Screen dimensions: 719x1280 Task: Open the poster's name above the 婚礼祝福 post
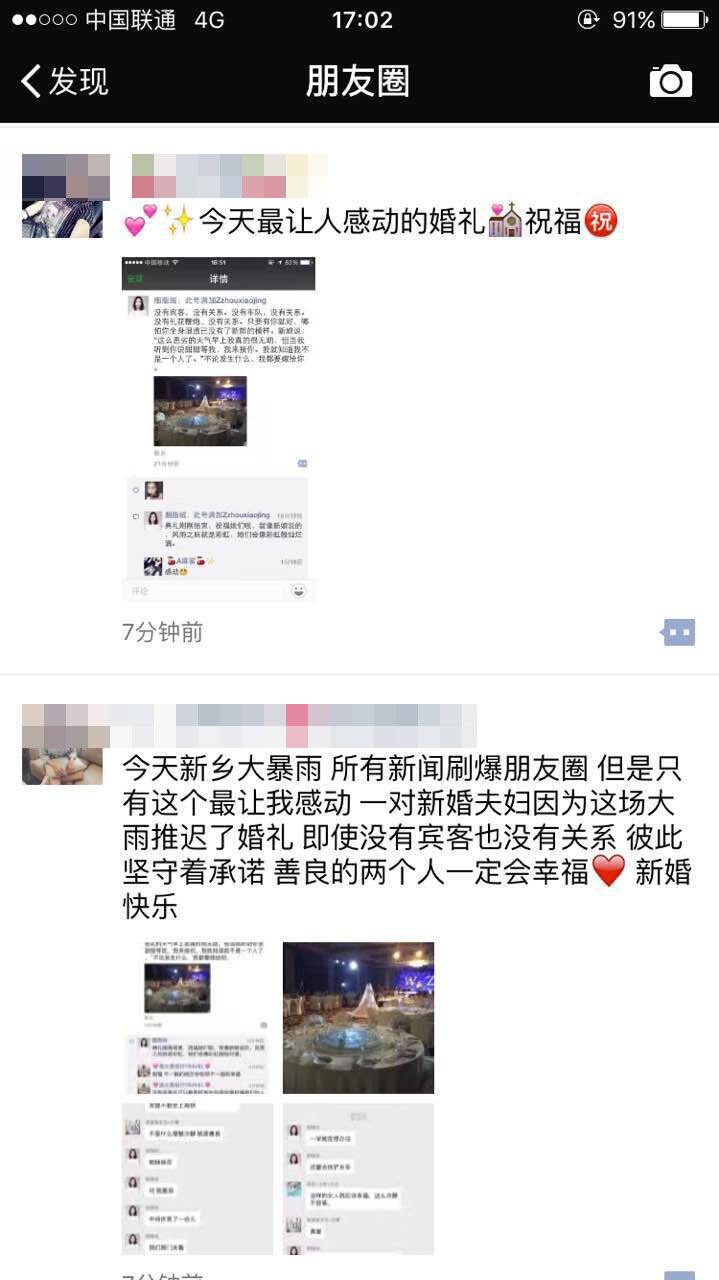(x=229, y=176)
